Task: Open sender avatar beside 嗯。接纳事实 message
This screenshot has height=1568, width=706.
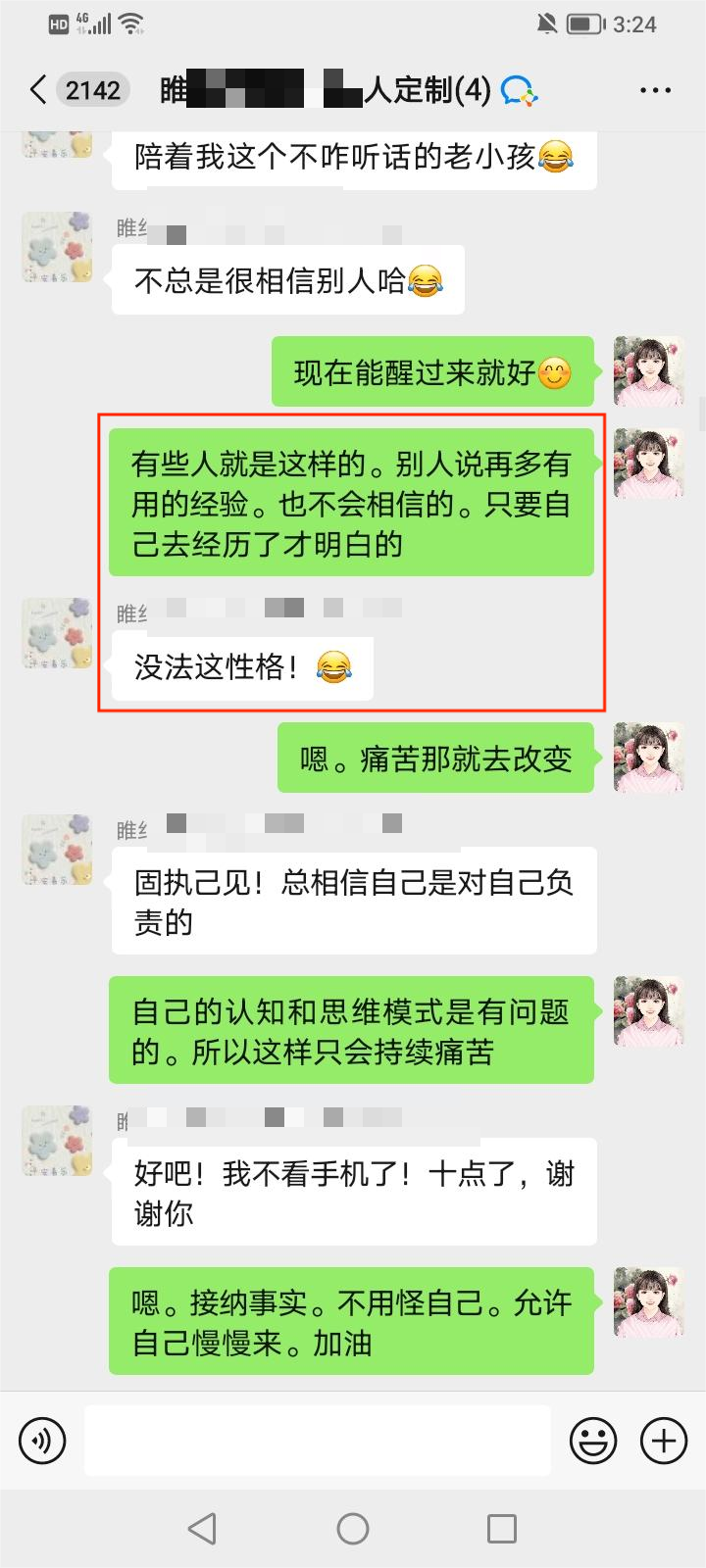Action: [648, 1301]
